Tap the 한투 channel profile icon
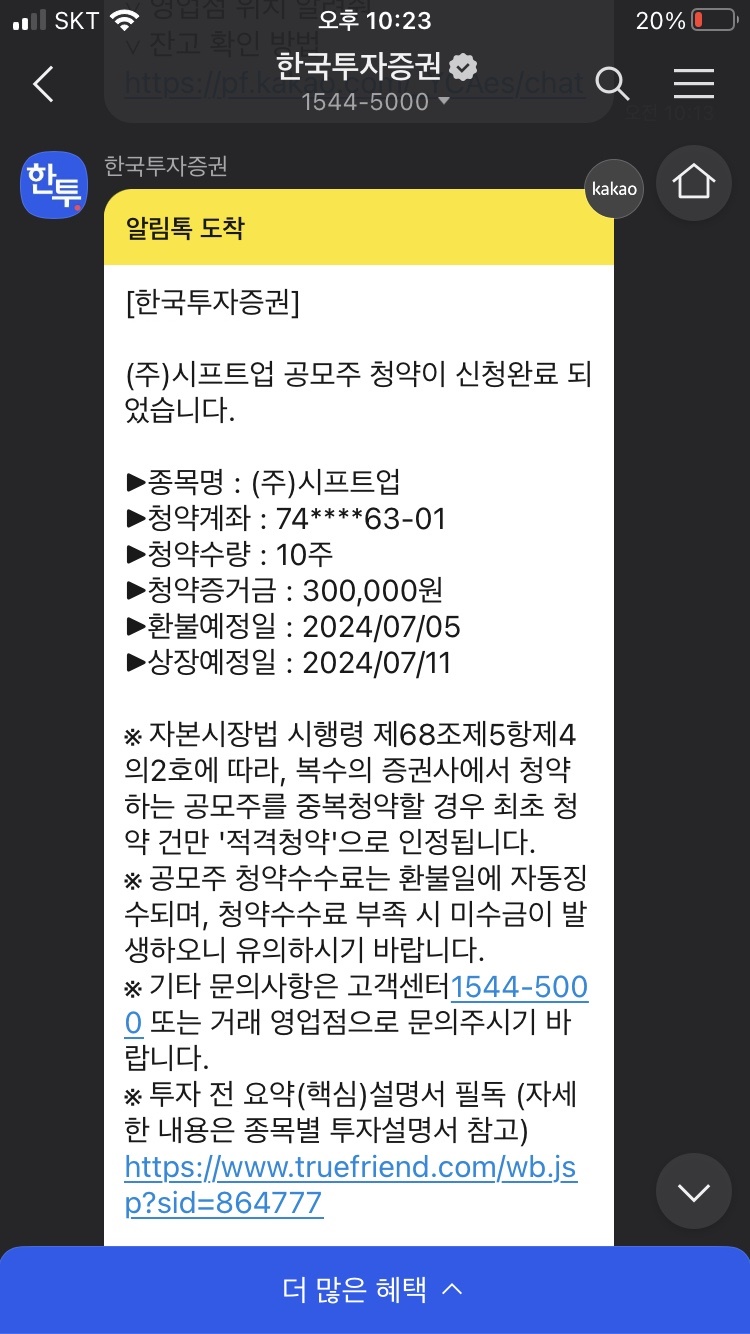Screen dimensions: 750x1334 pos(52,184)
